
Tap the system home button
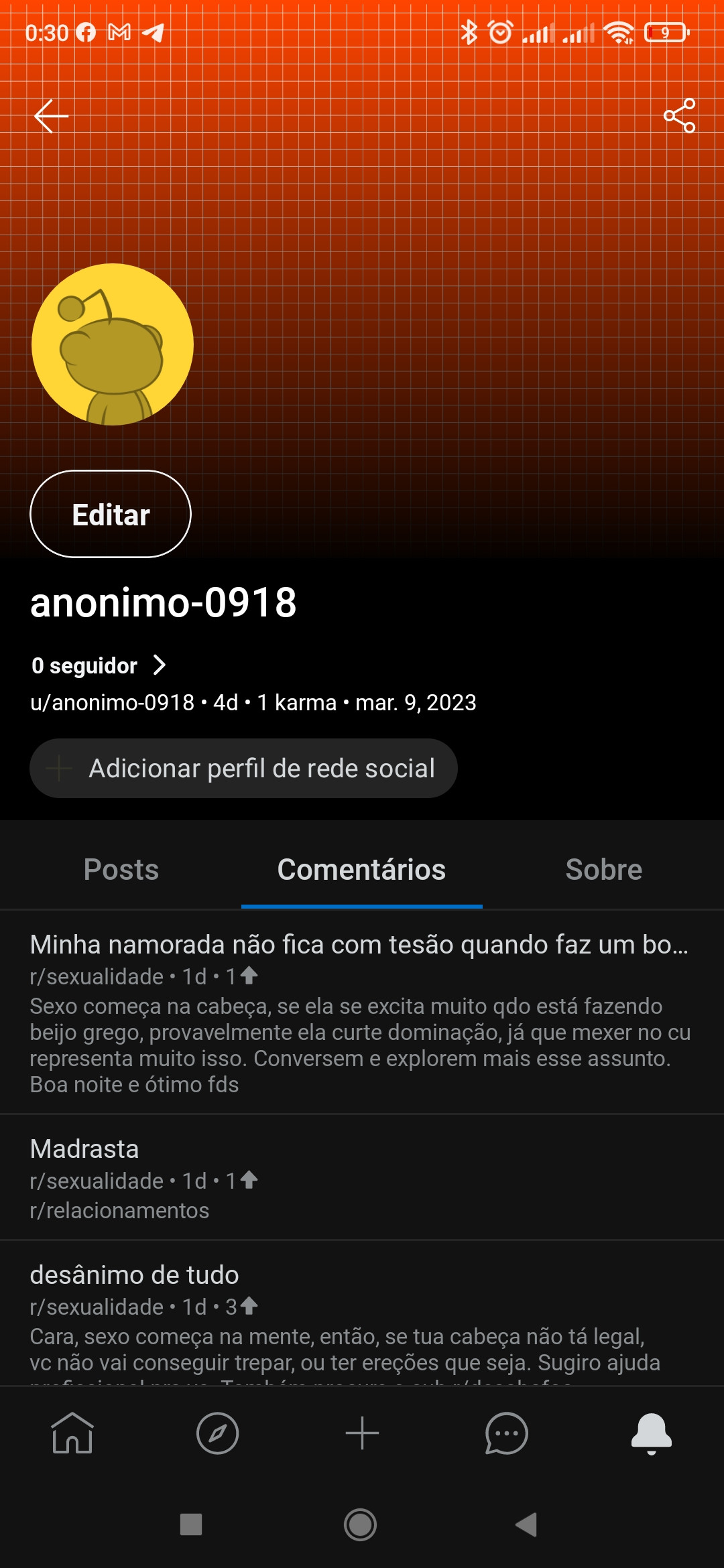[361, 1524]
